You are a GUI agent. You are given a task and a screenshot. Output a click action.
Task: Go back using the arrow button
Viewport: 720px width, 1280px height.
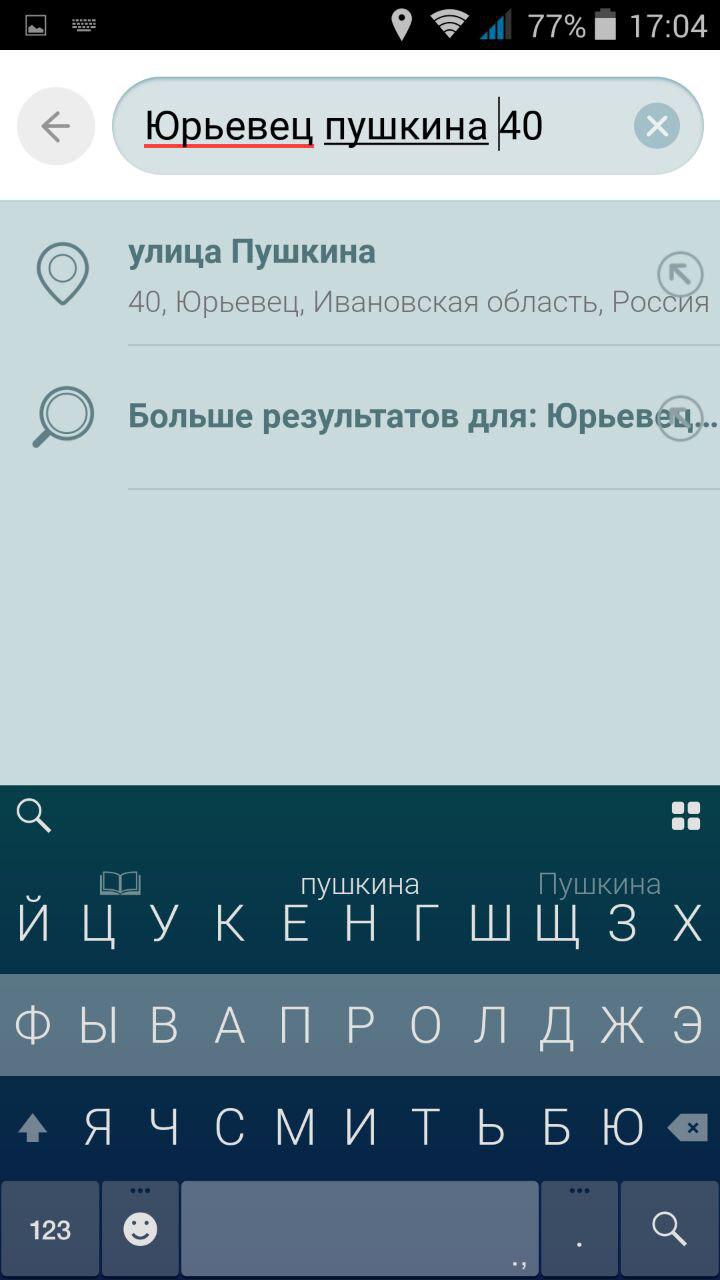pos(56,126)
